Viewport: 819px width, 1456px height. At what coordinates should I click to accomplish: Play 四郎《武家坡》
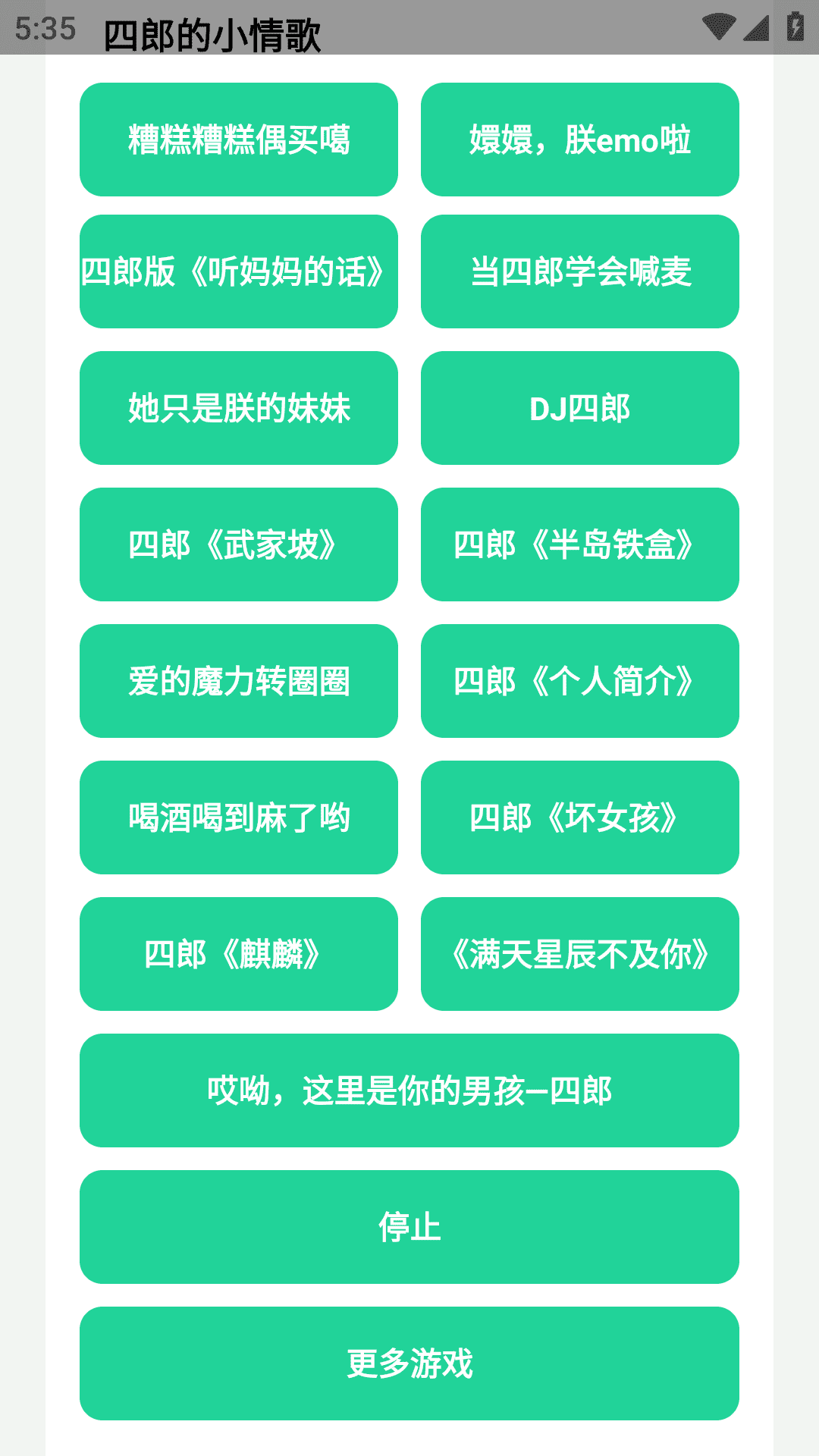click(x=239, y=544)
